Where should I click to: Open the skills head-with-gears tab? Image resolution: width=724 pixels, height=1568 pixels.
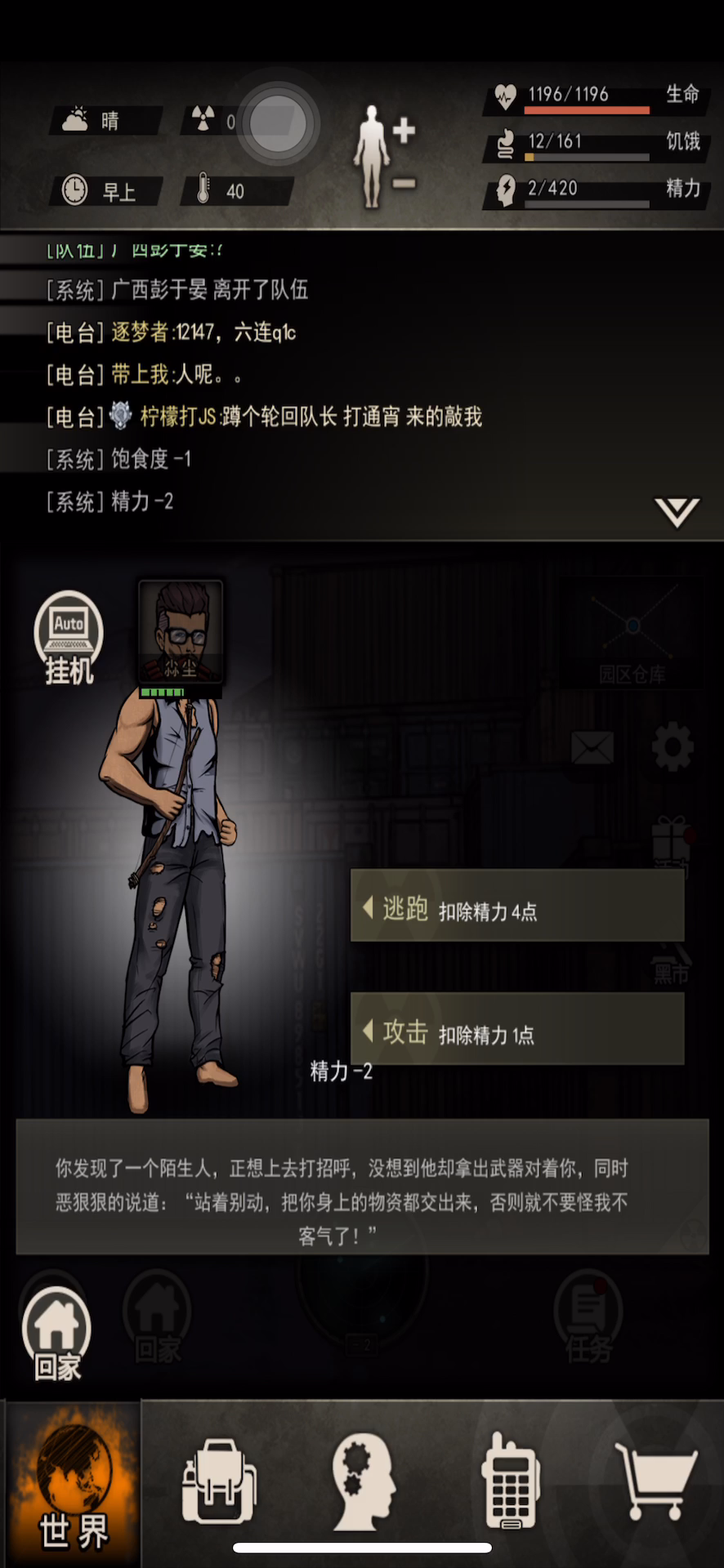[364, 1481]
